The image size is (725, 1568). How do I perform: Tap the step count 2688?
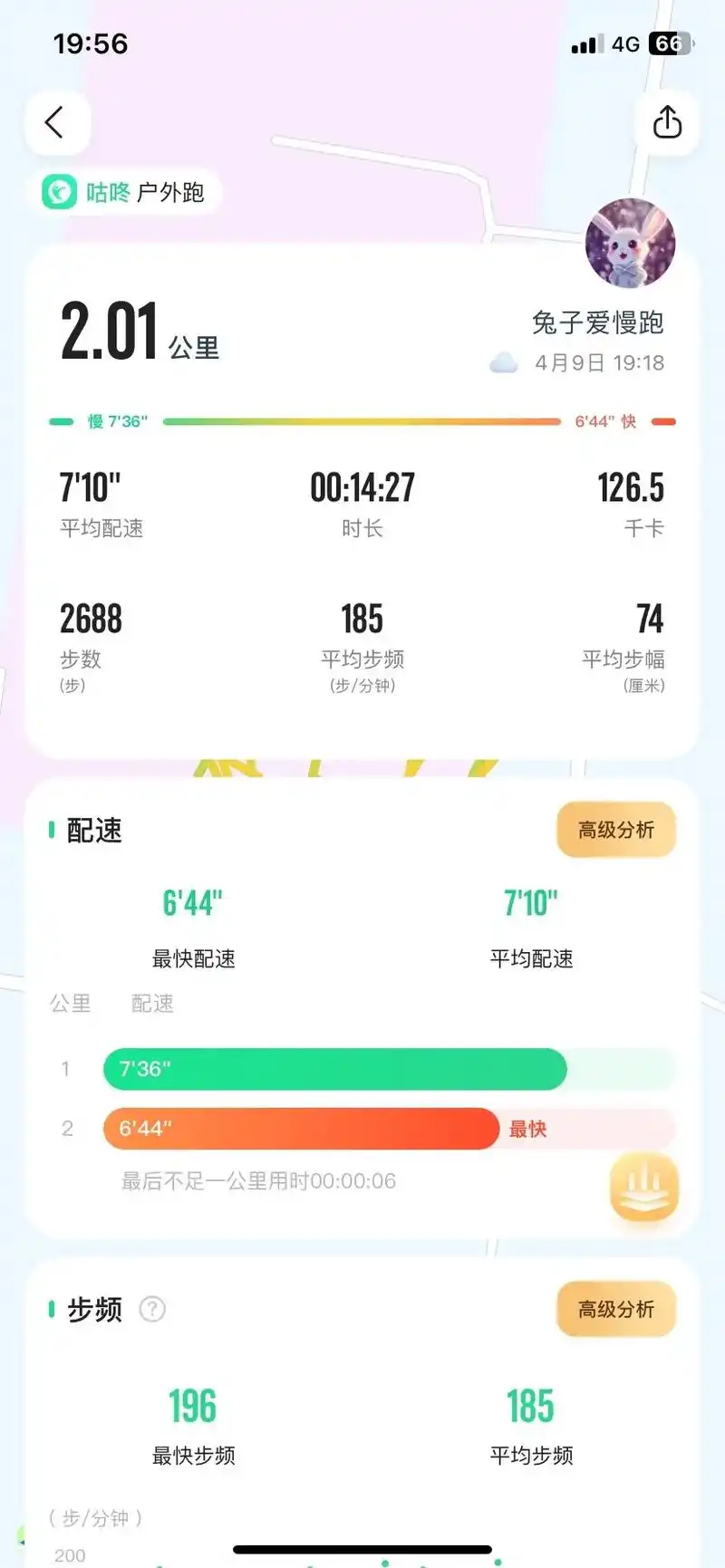91,618
